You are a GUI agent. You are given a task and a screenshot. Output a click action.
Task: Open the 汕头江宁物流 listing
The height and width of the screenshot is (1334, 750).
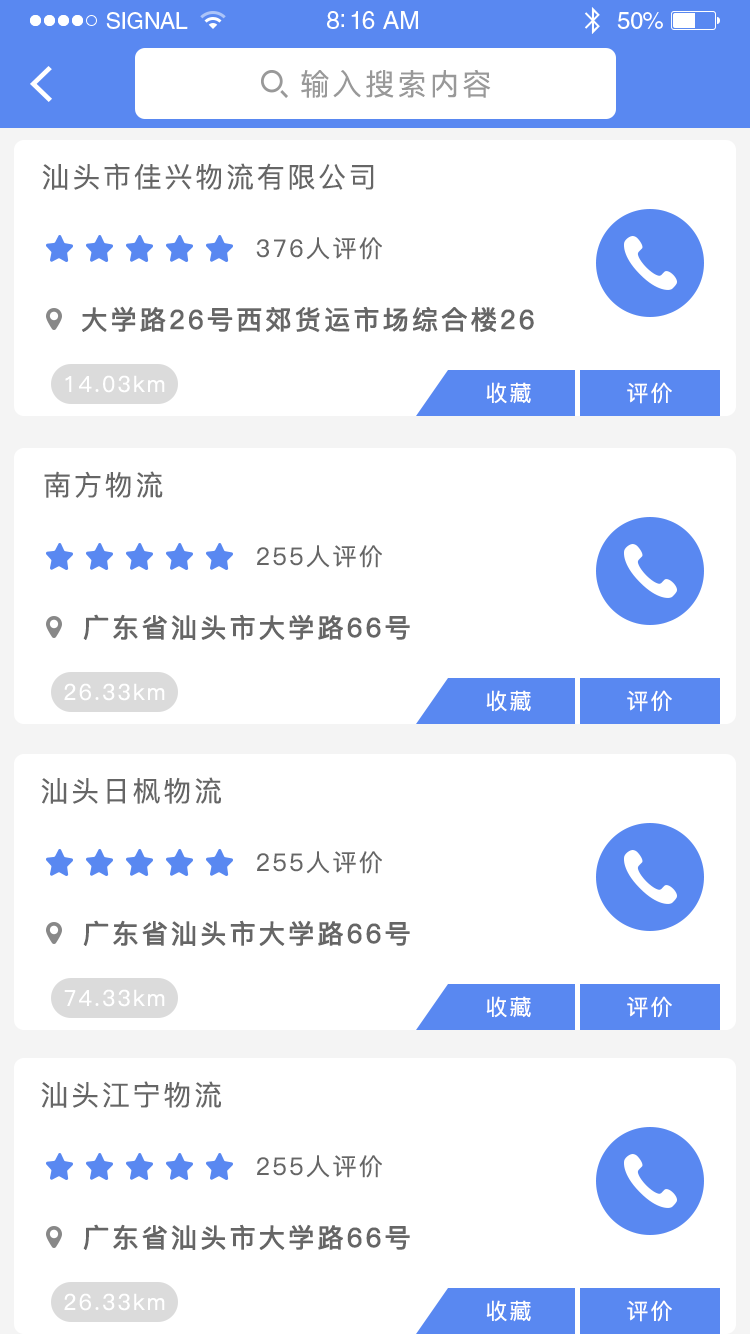(375, 1196)
